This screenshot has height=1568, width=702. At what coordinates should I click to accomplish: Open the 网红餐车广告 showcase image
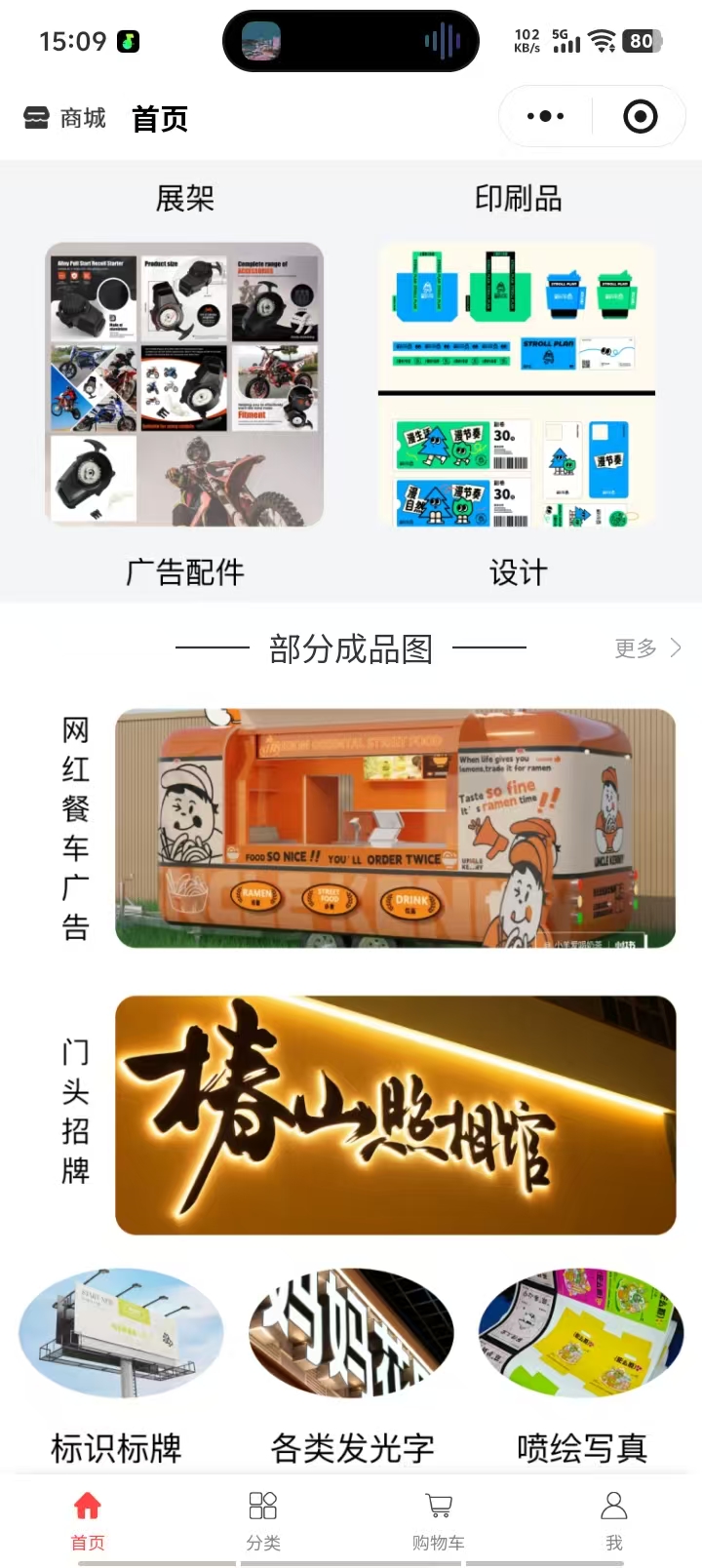tap(395, 828)
